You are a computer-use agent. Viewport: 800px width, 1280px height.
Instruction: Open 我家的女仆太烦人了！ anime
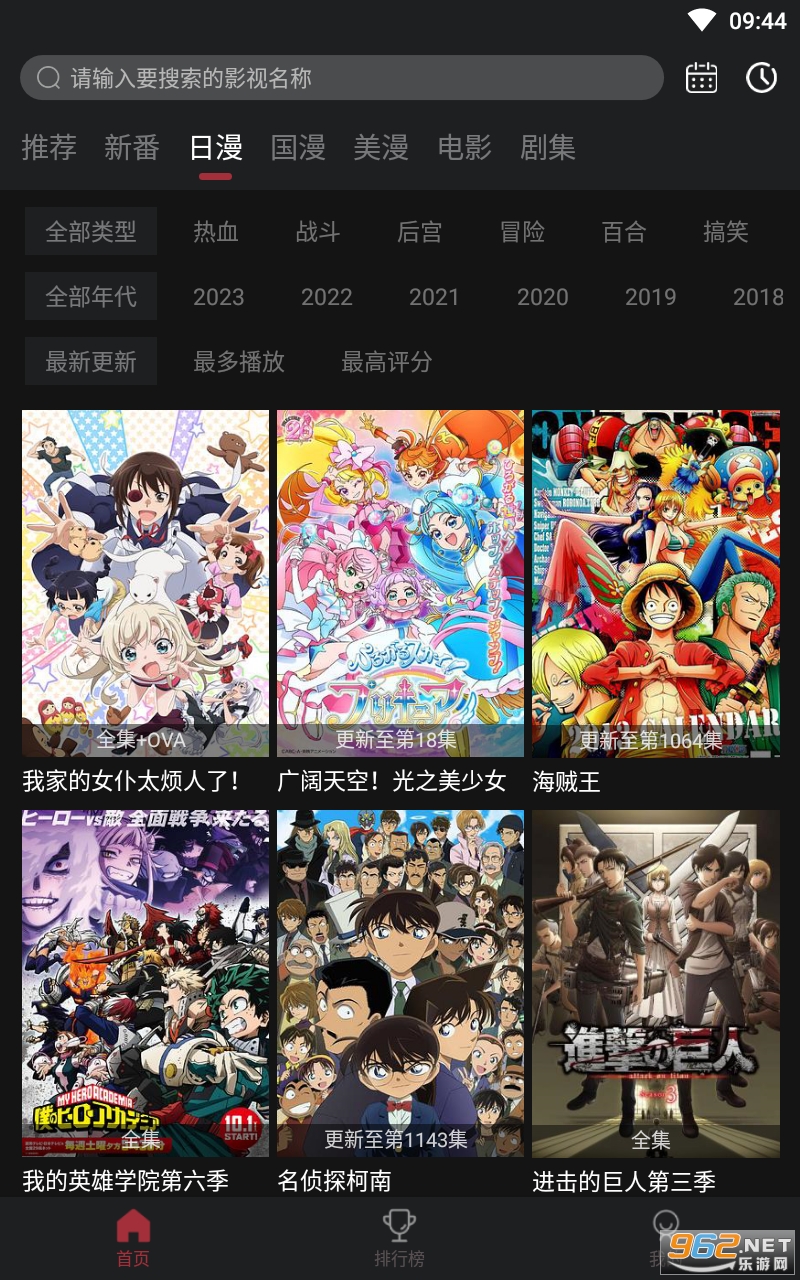(145, 583)
